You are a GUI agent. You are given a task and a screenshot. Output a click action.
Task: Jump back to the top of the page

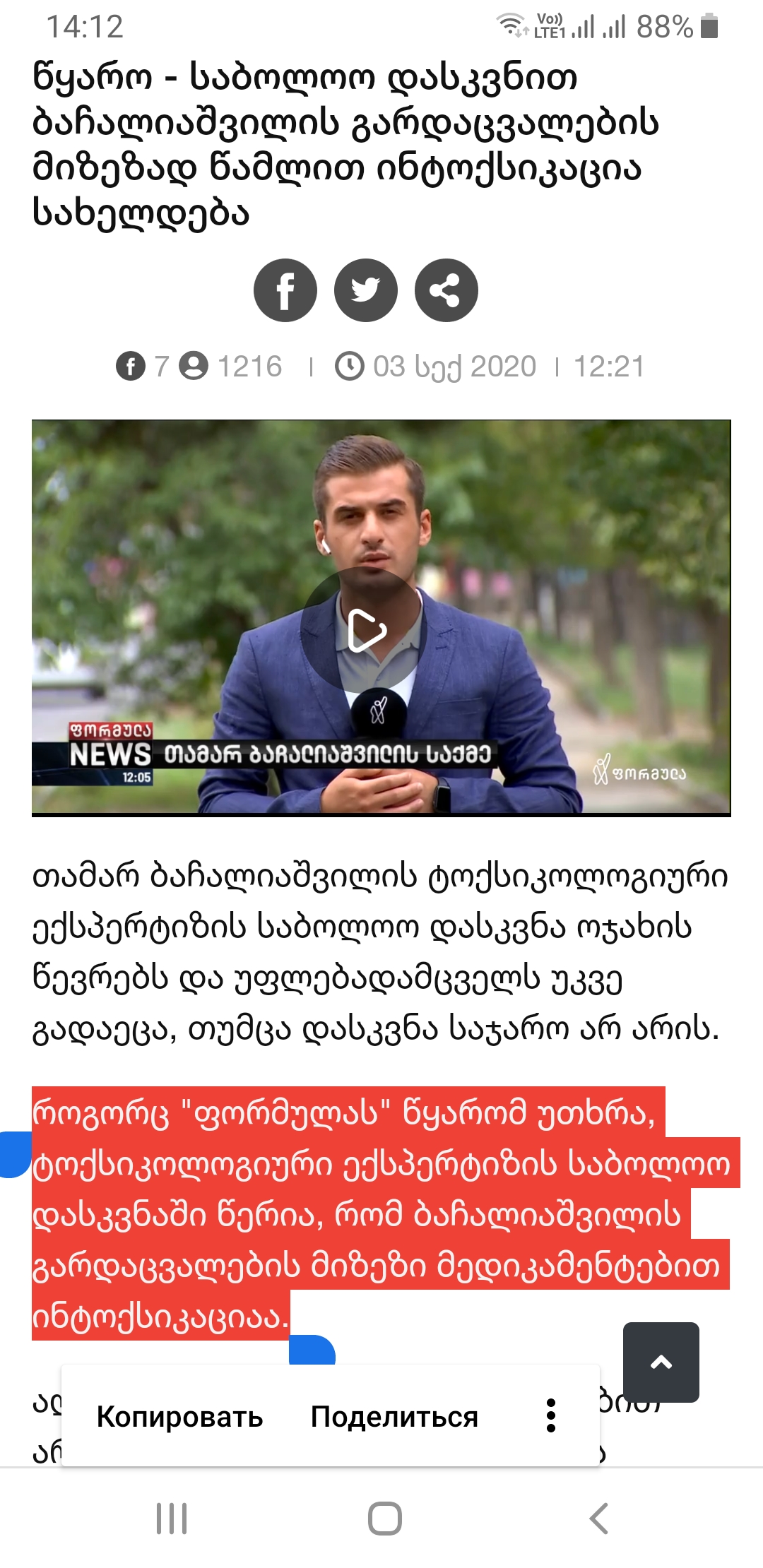pyautogui.click(x=661, y=1362)
